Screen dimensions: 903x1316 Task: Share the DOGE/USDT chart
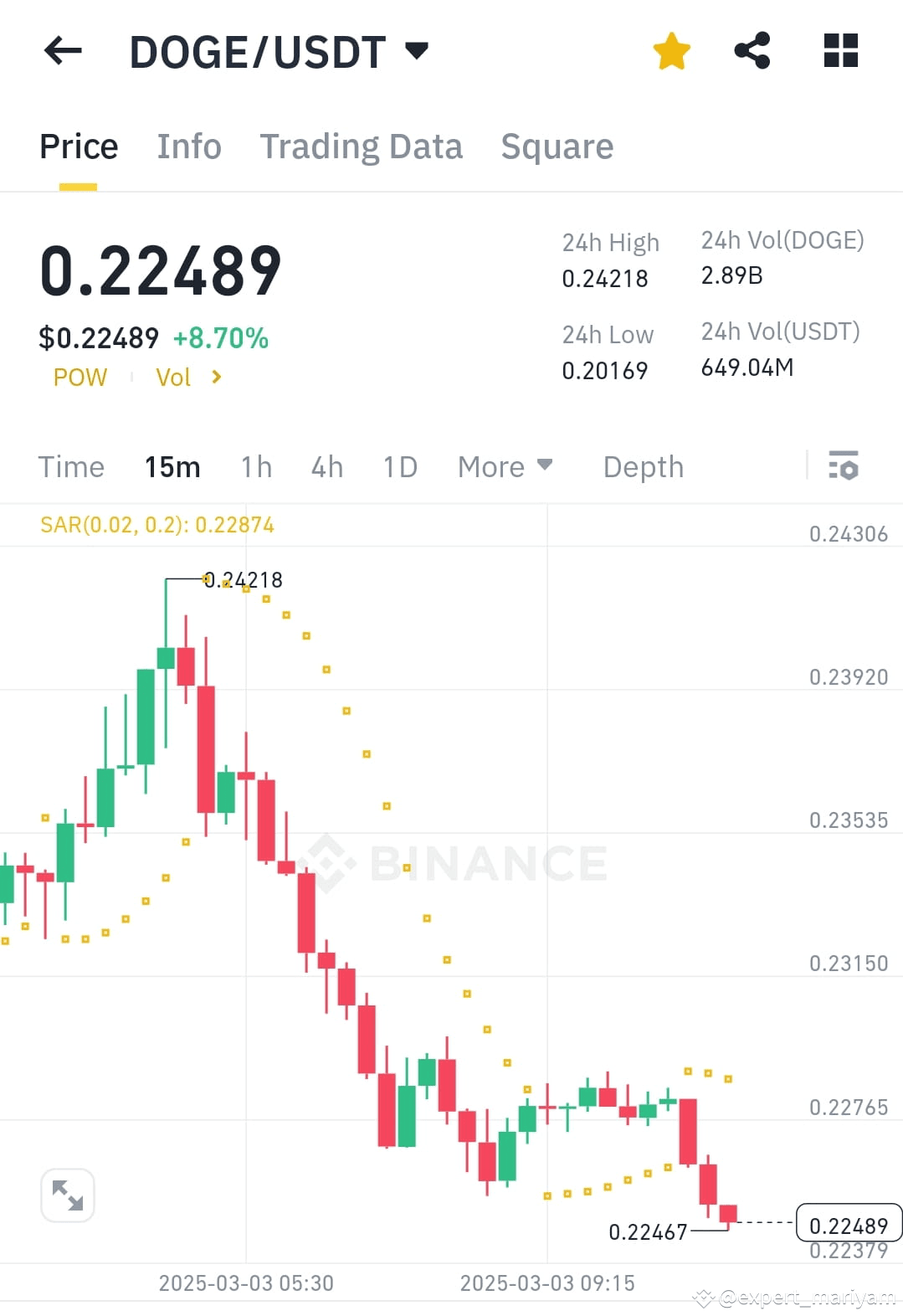(x=752, y=51)
